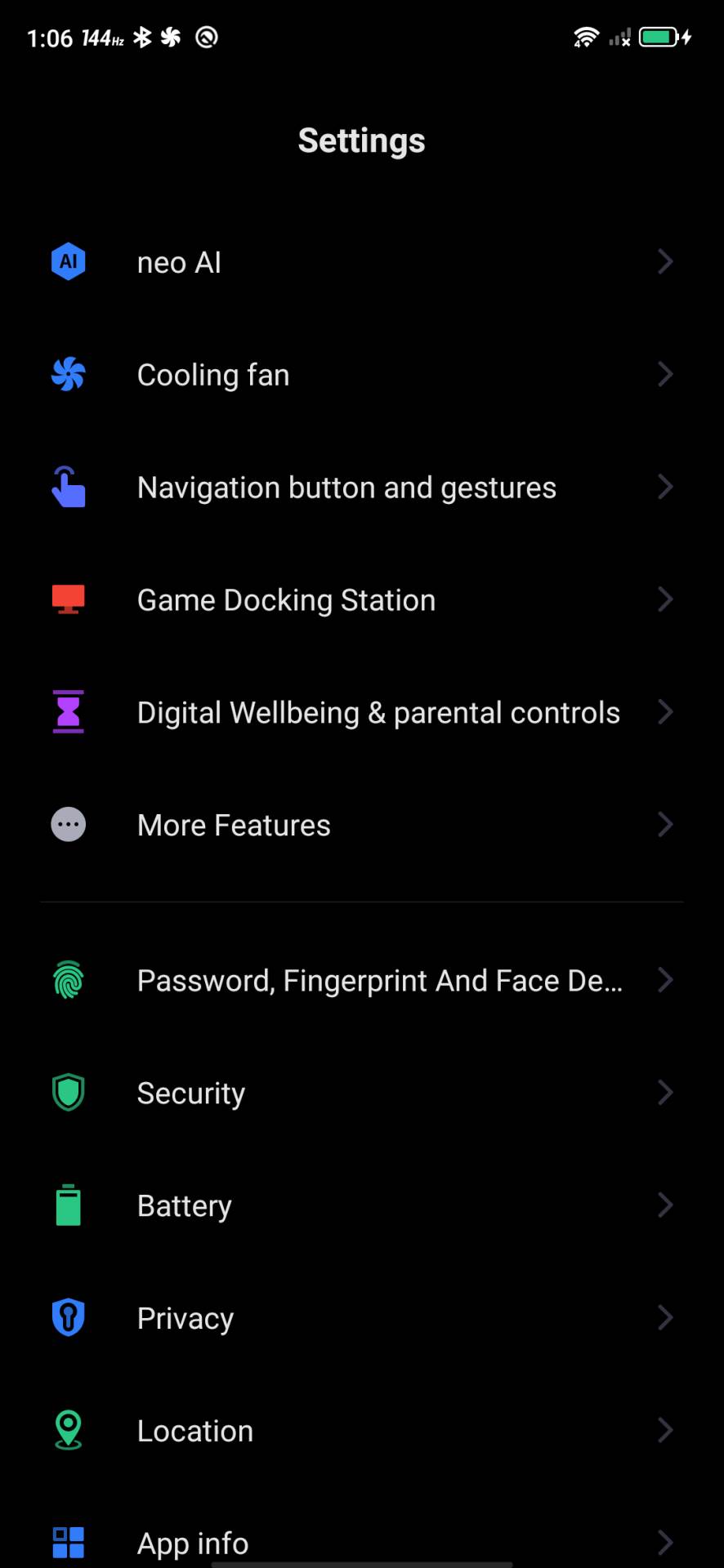
Task: Open Navigation button and gestures
Action: 361,488
